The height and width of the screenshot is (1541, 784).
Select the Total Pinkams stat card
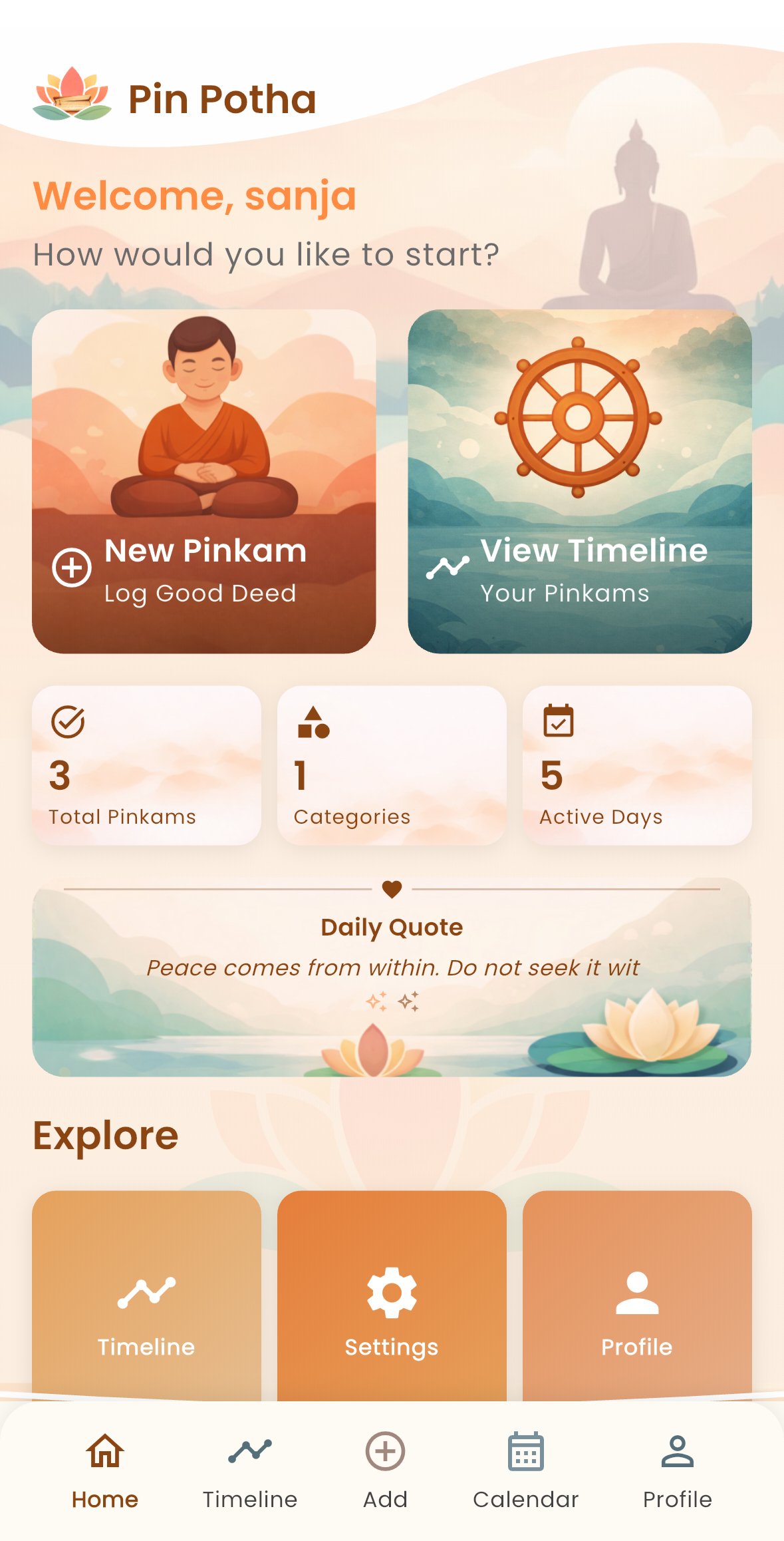[146, 765]
